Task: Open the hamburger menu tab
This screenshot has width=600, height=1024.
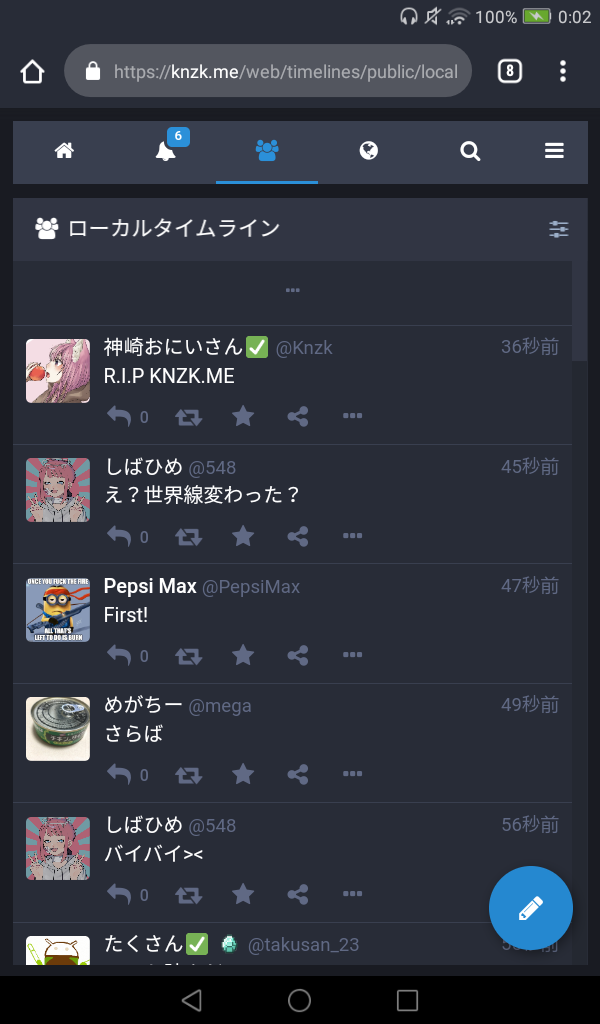Action: click(554, 151)
